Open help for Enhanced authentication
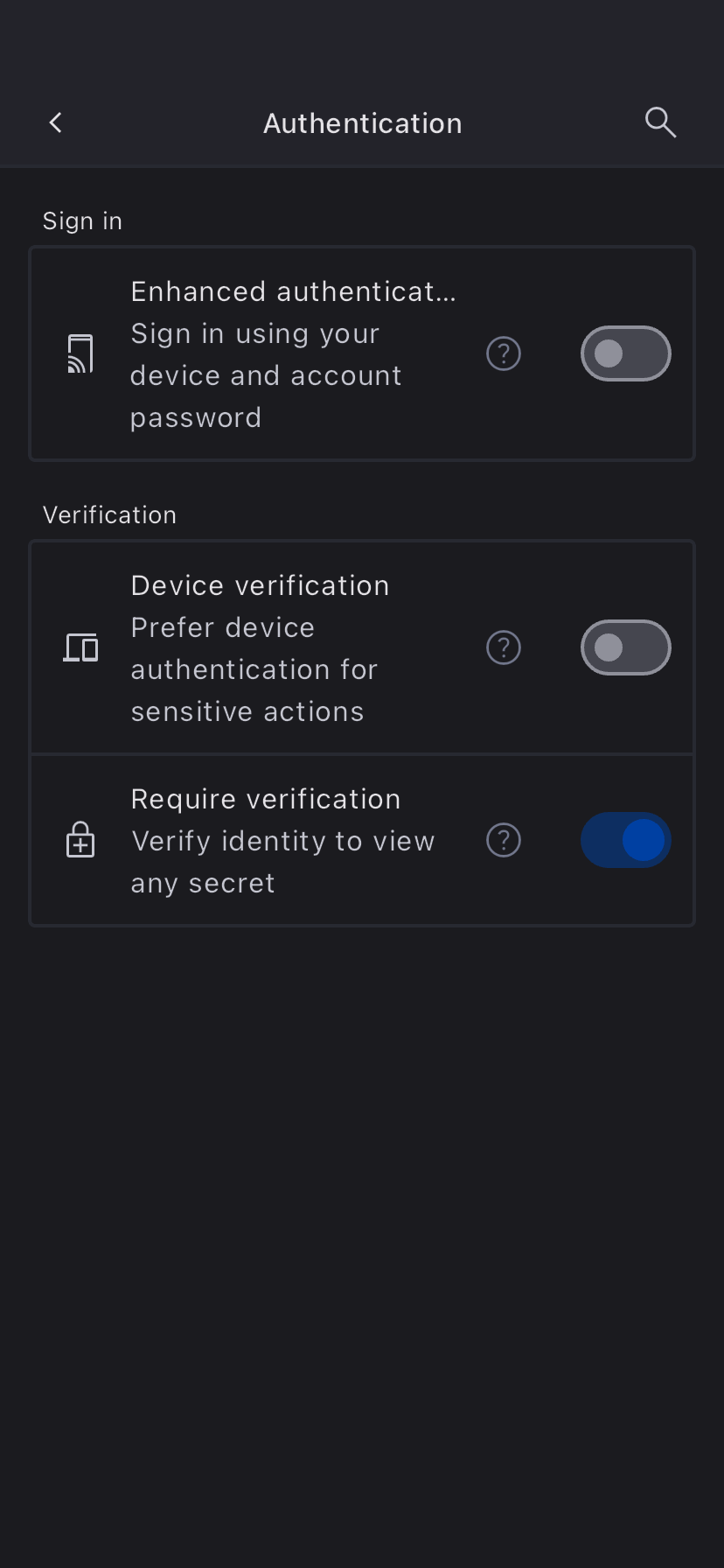 coord(504,353)
